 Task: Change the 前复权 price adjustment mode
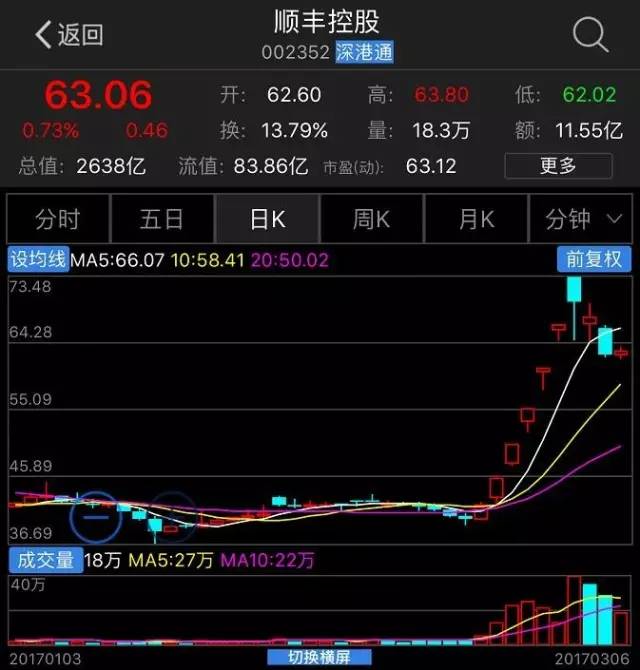(594, 260)
